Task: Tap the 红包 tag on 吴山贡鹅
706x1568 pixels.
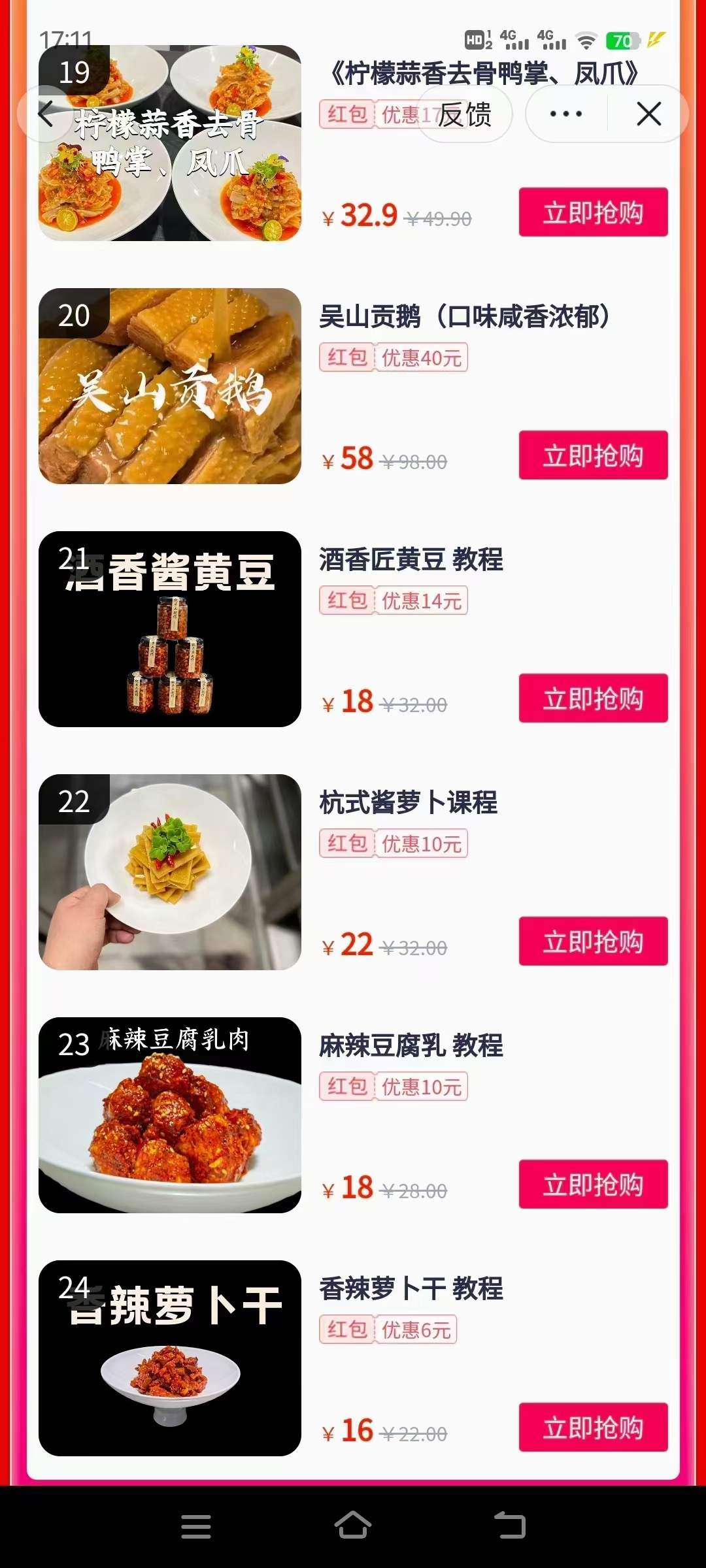Action: tap(345, 357)
